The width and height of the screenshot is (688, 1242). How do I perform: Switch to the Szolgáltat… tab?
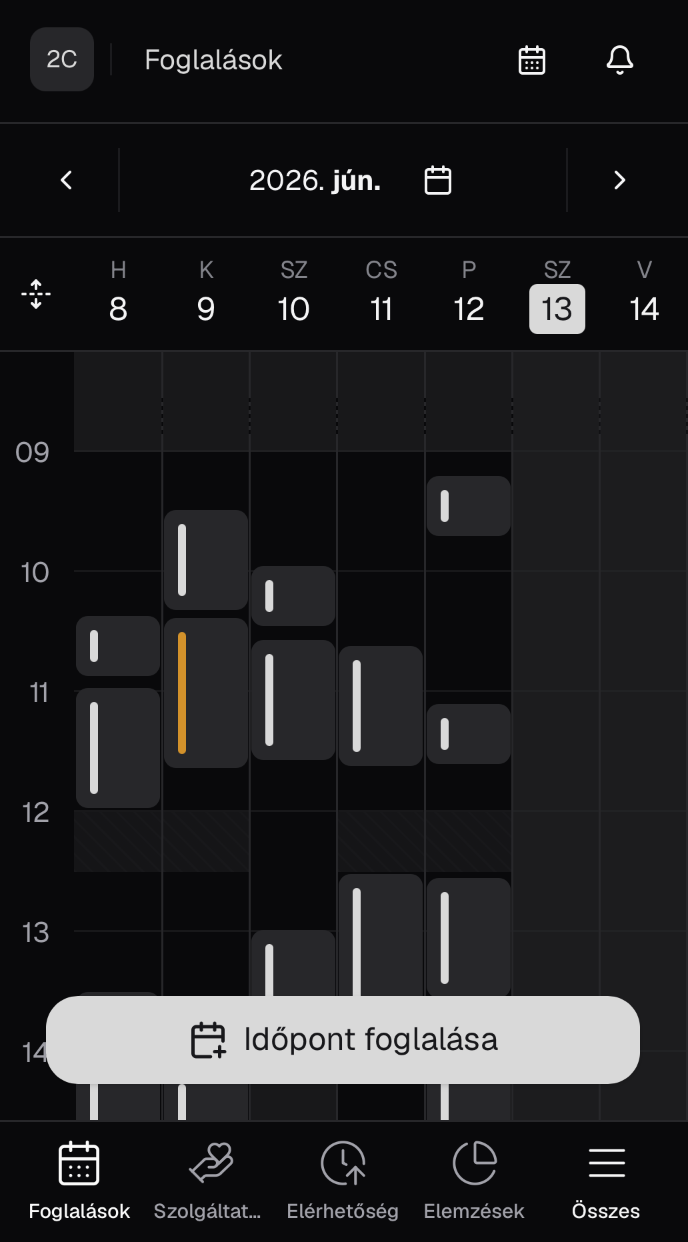207,1182
